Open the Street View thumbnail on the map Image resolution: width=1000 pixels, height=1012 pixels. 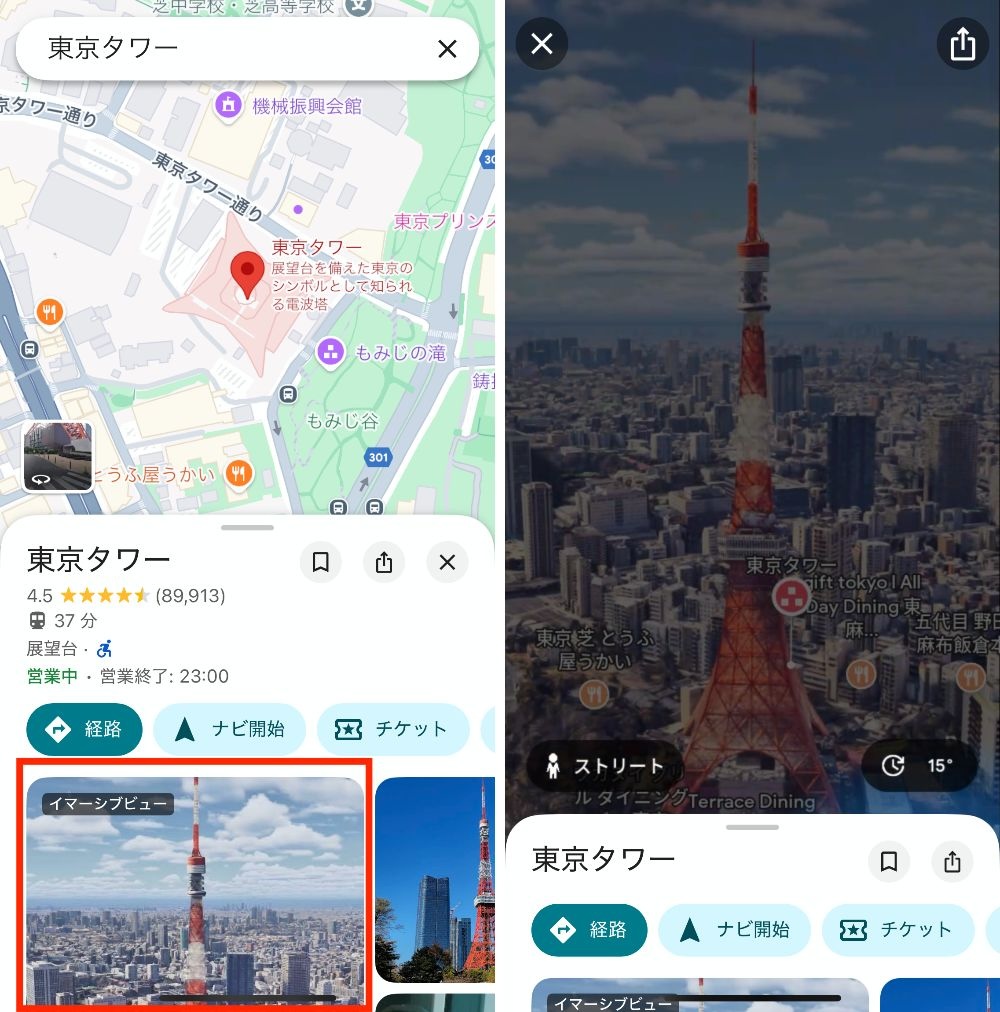click(x=58, y=457)
